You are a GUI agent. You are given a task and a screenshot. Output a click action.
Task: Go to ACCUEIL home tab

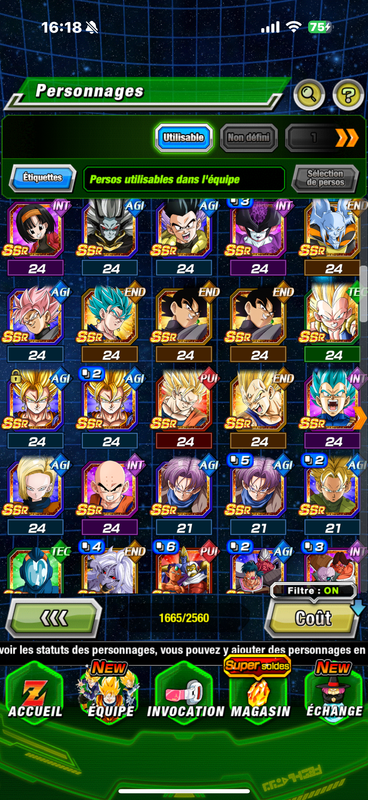(35, 693)
